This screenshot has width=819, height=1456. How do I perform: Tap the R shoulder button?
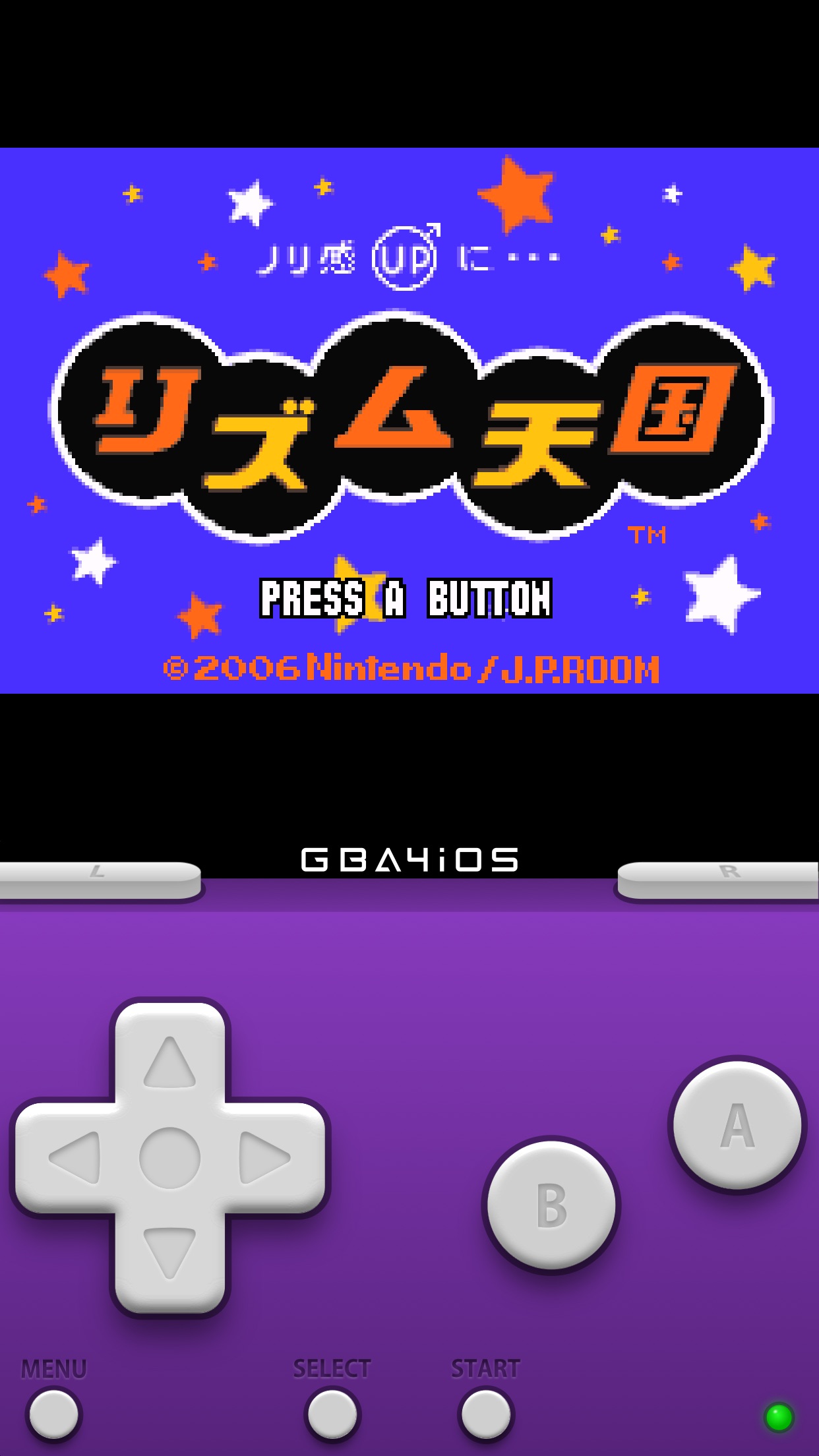point(719,880)
